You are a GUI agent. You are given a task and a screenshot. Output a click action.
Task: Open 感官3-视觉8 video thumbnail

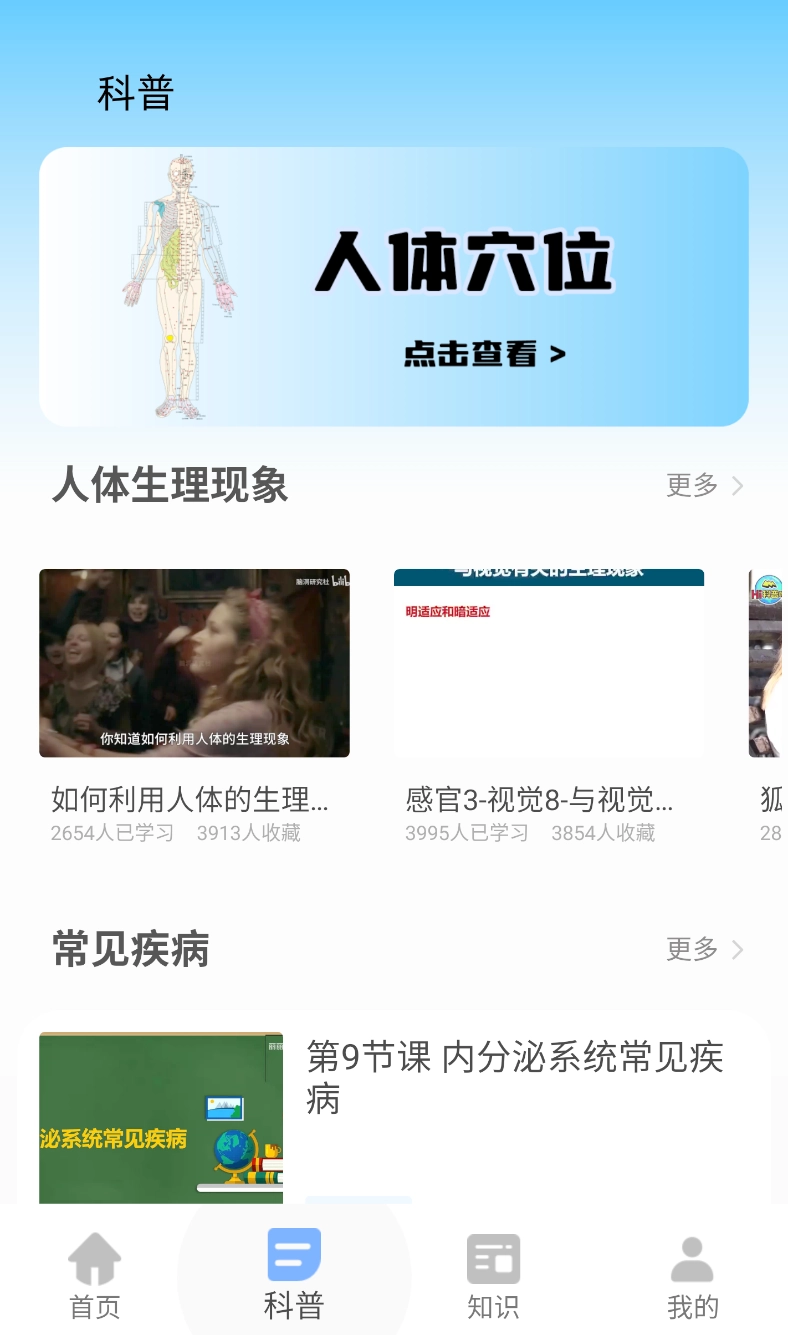[549, 662]
